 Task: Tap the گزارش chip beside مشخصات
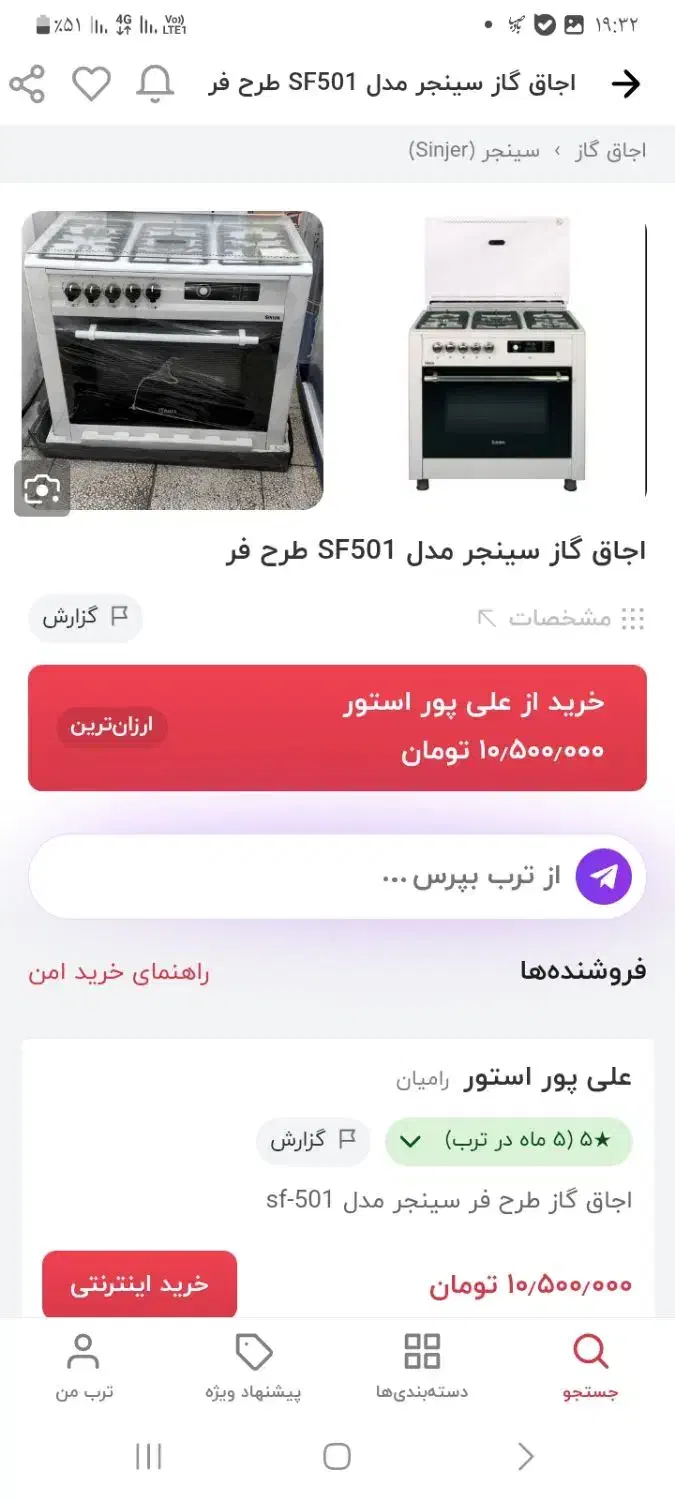click(86, 617)
